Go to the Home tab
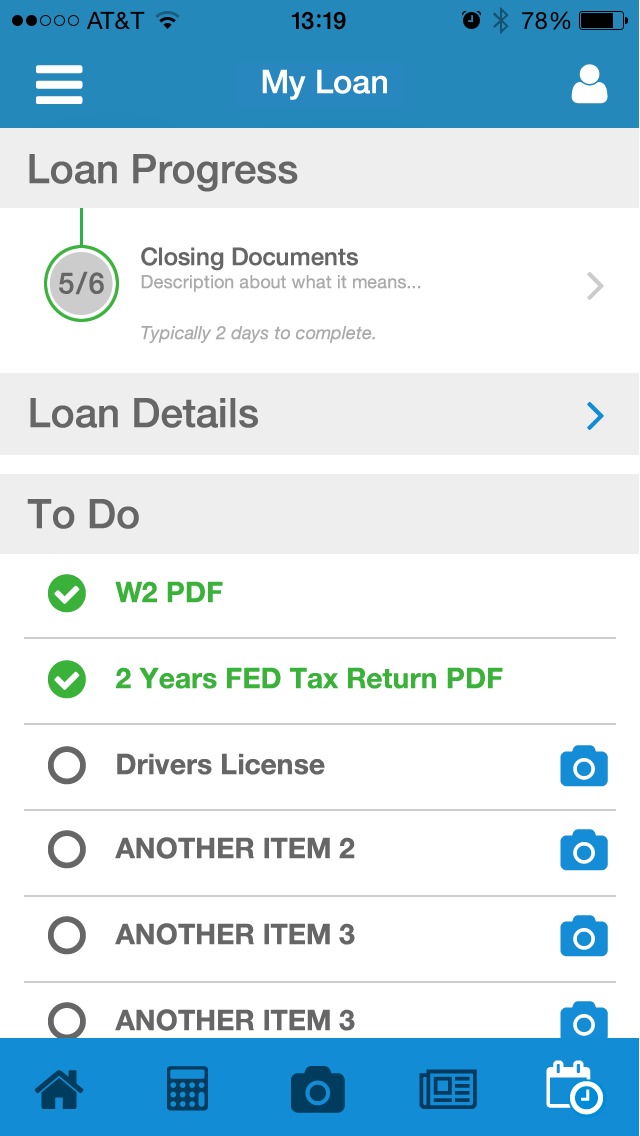This screenshot has width=640, height=1136. (x=59, y=1089)
